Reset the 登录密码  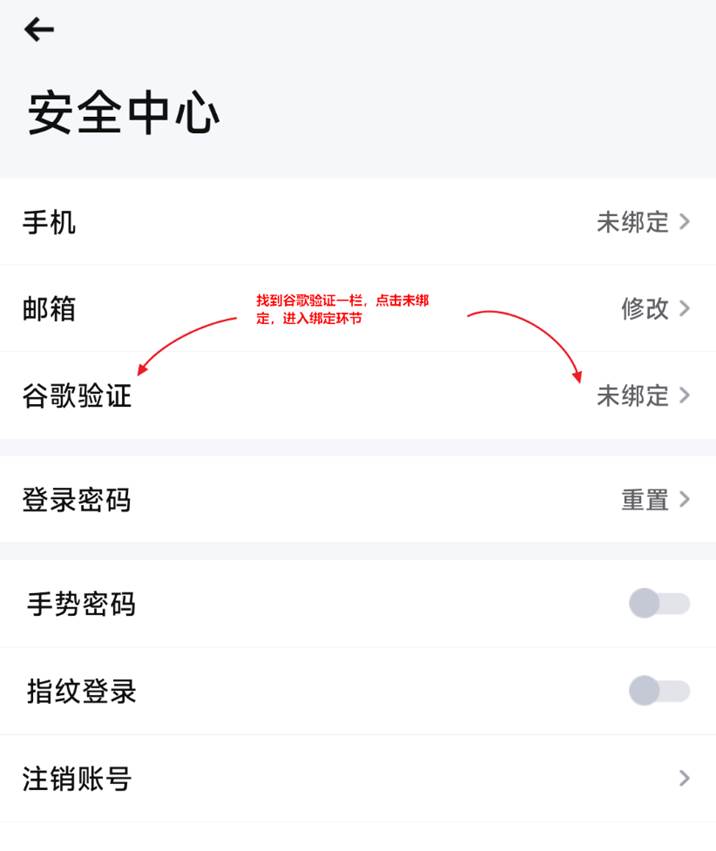(x=357, y=499)
